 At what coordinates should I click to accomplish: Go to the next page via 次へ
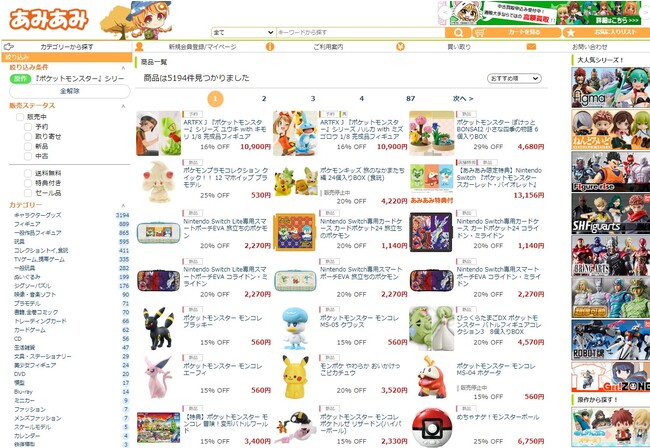point(462,99)
